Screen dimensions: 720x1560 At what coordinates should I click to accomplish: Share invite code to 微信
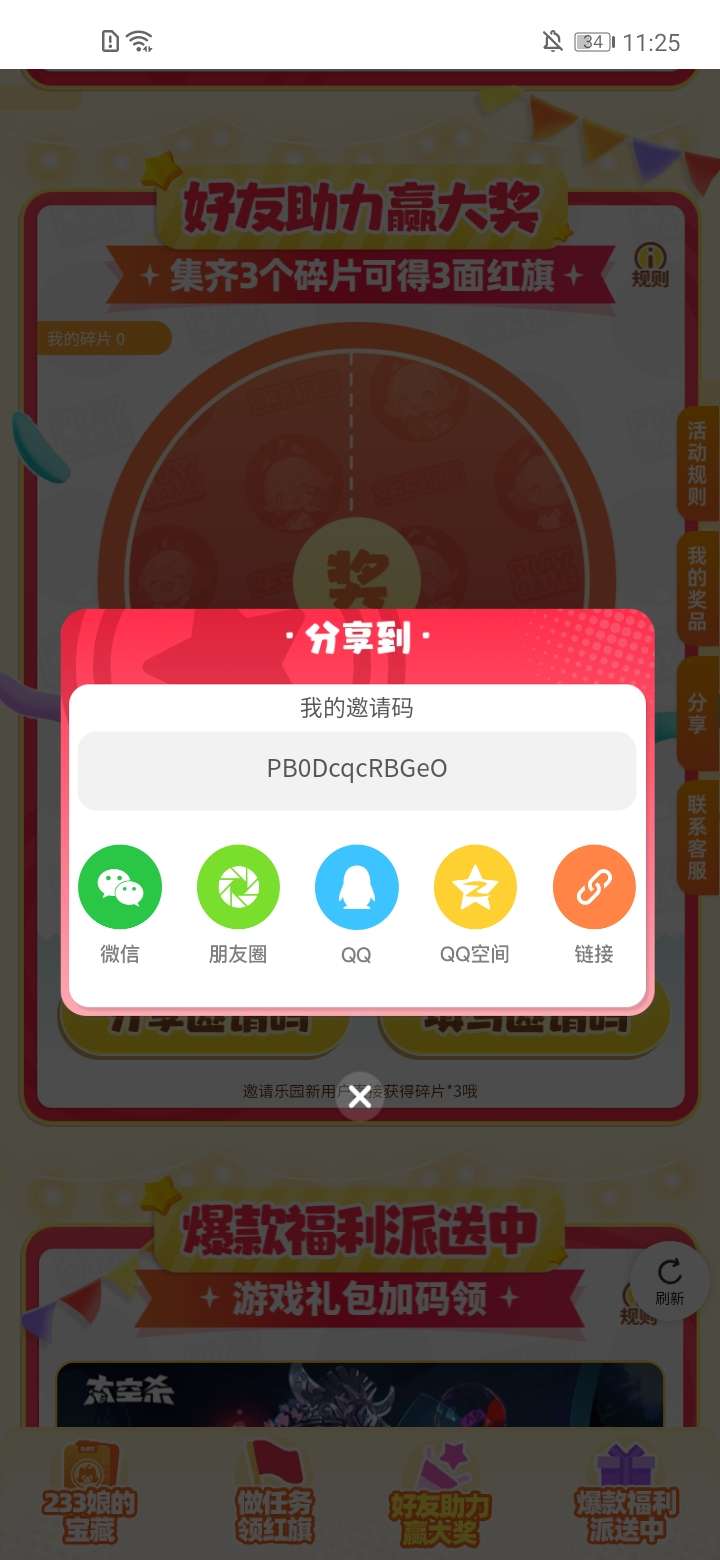[120, 887]
